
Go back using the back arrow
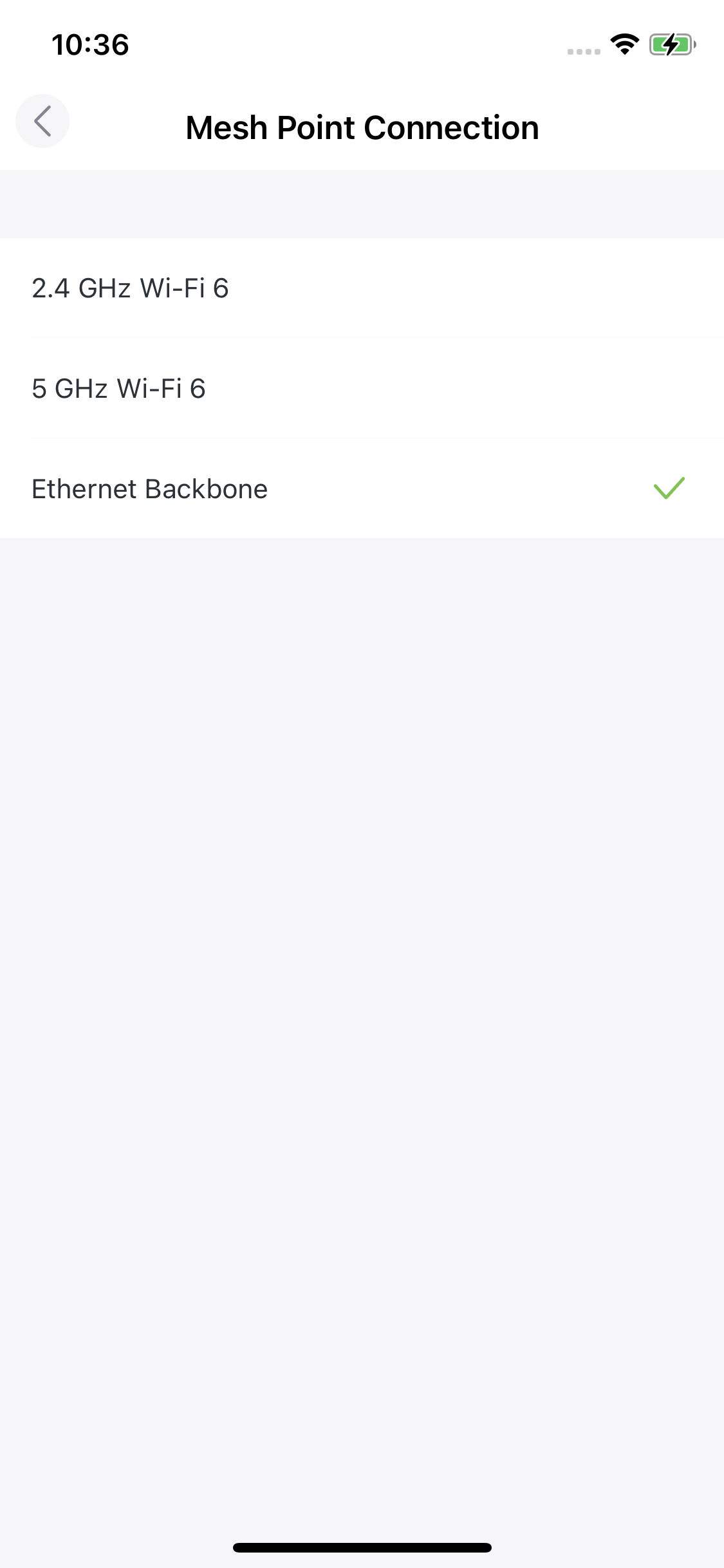(x=42, y=121)
